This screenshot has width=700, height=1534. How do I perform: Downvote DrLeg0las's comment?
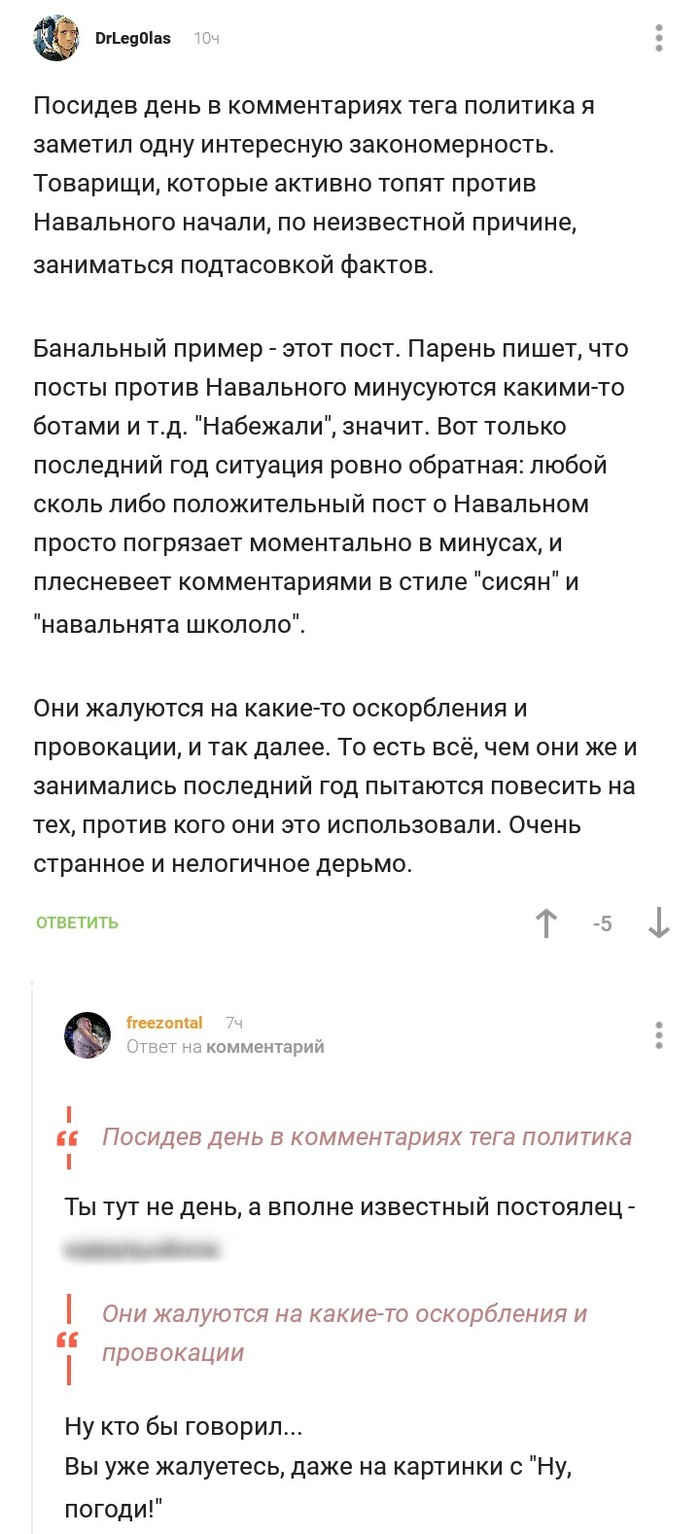tap(658, 923)
